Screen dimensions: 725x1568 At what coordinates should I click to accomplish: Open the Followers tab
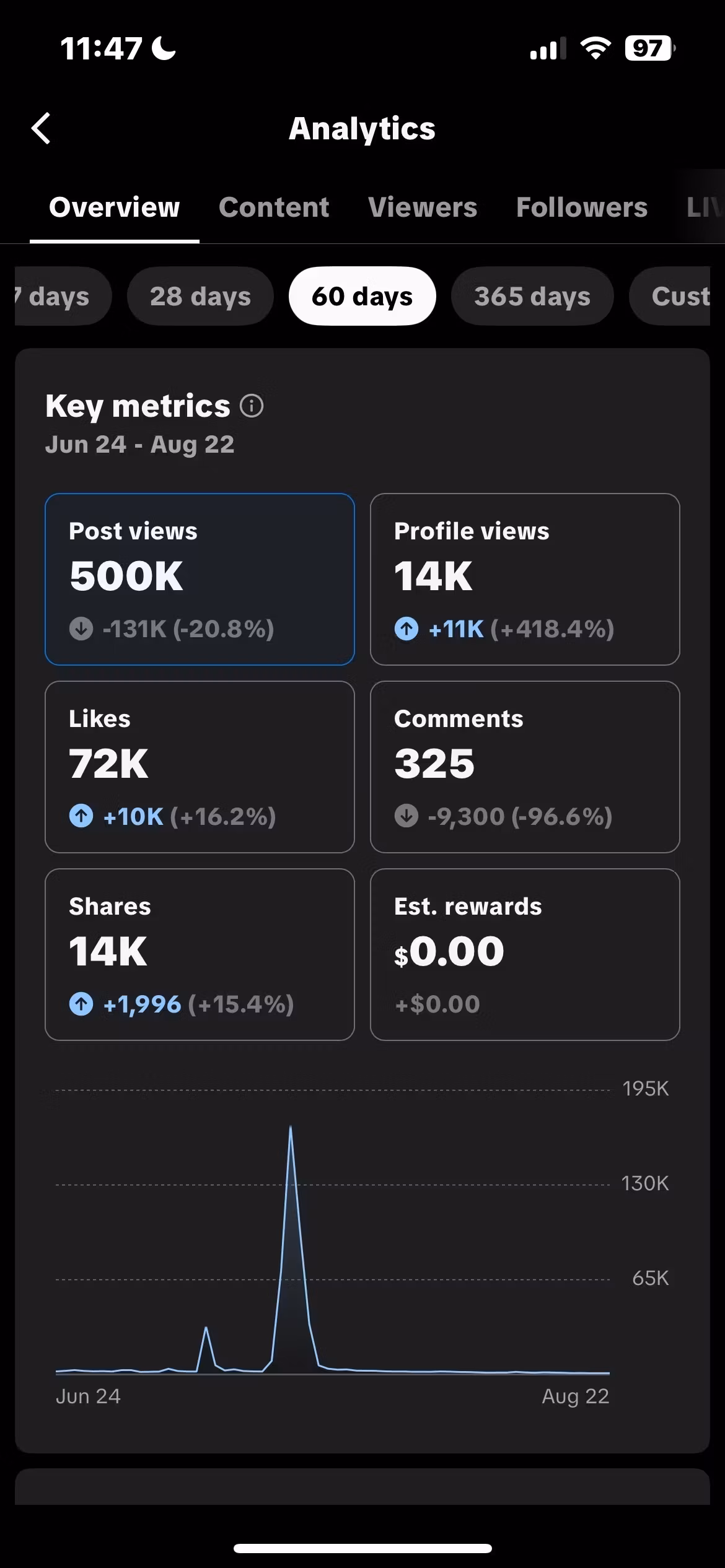[582, 207]
